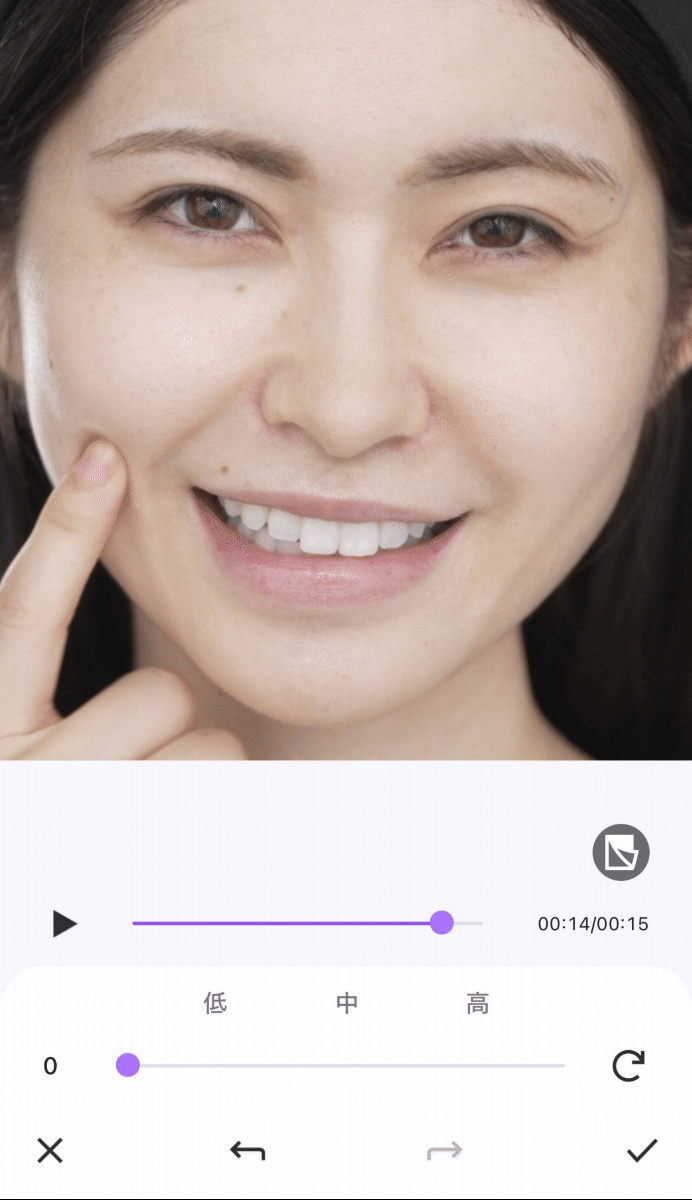Select the 中 intensity preset
This screenshot has height=1200, width=692.
[x=347, y=1003]
